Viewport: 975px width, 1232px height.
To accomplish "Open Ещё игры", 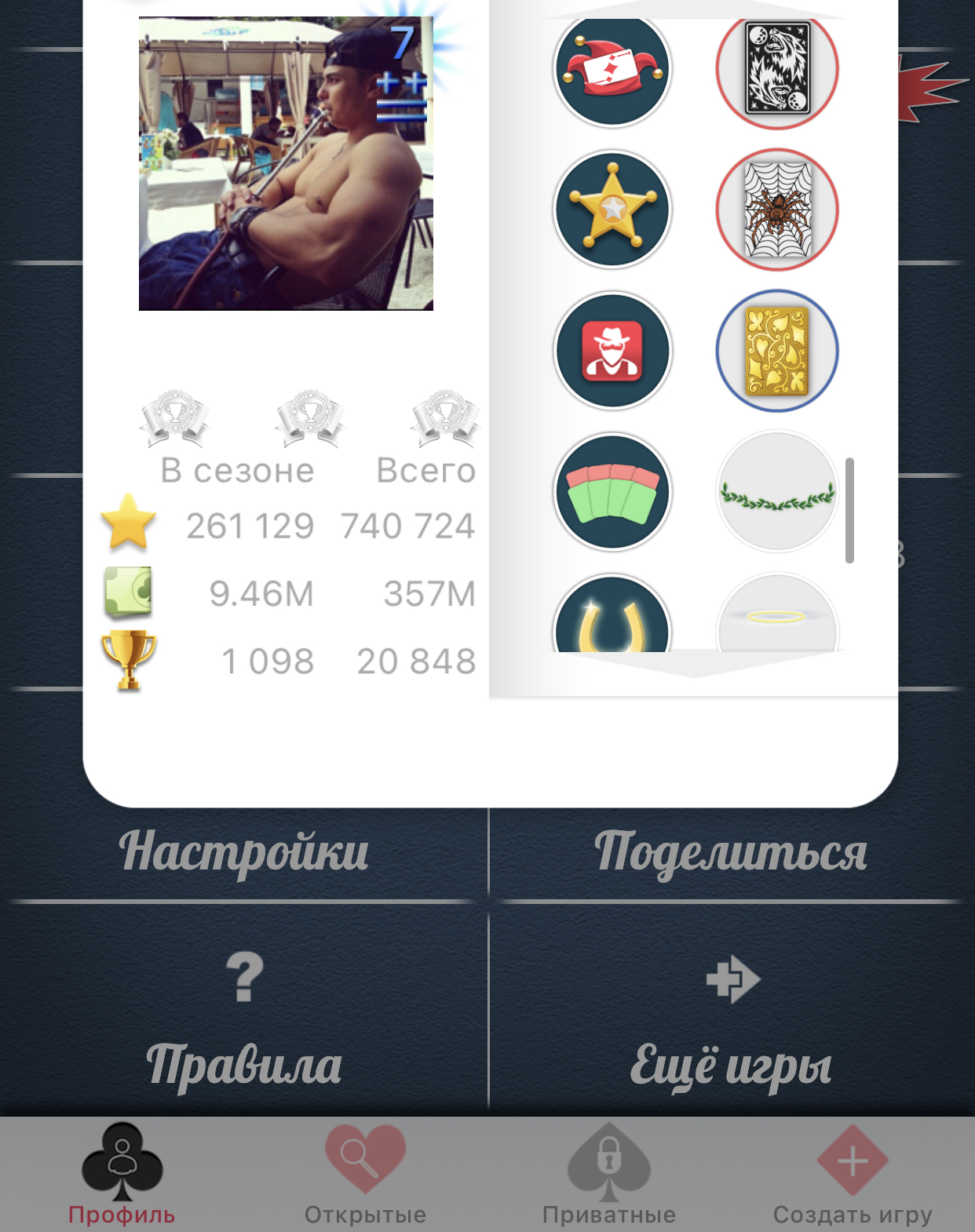I will [x=731, y=1020].
